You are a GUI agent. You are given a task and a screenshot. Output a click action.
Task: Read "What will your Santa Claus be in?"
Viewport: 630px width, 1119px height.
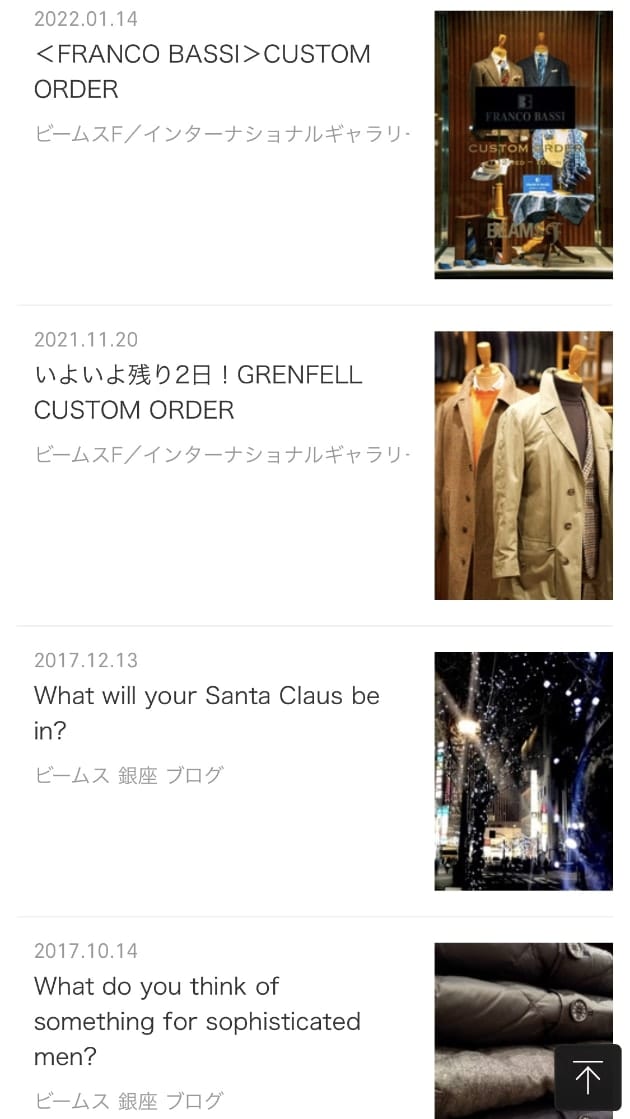coord(206,712)
